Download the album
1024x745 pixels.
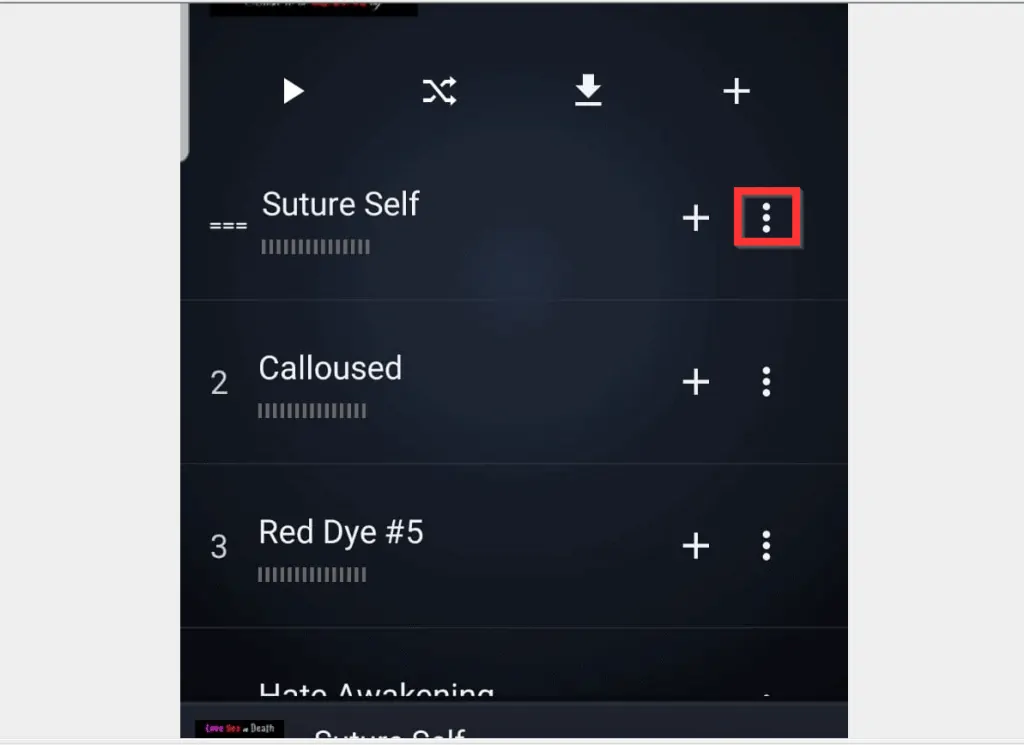(x=588, y=92)
